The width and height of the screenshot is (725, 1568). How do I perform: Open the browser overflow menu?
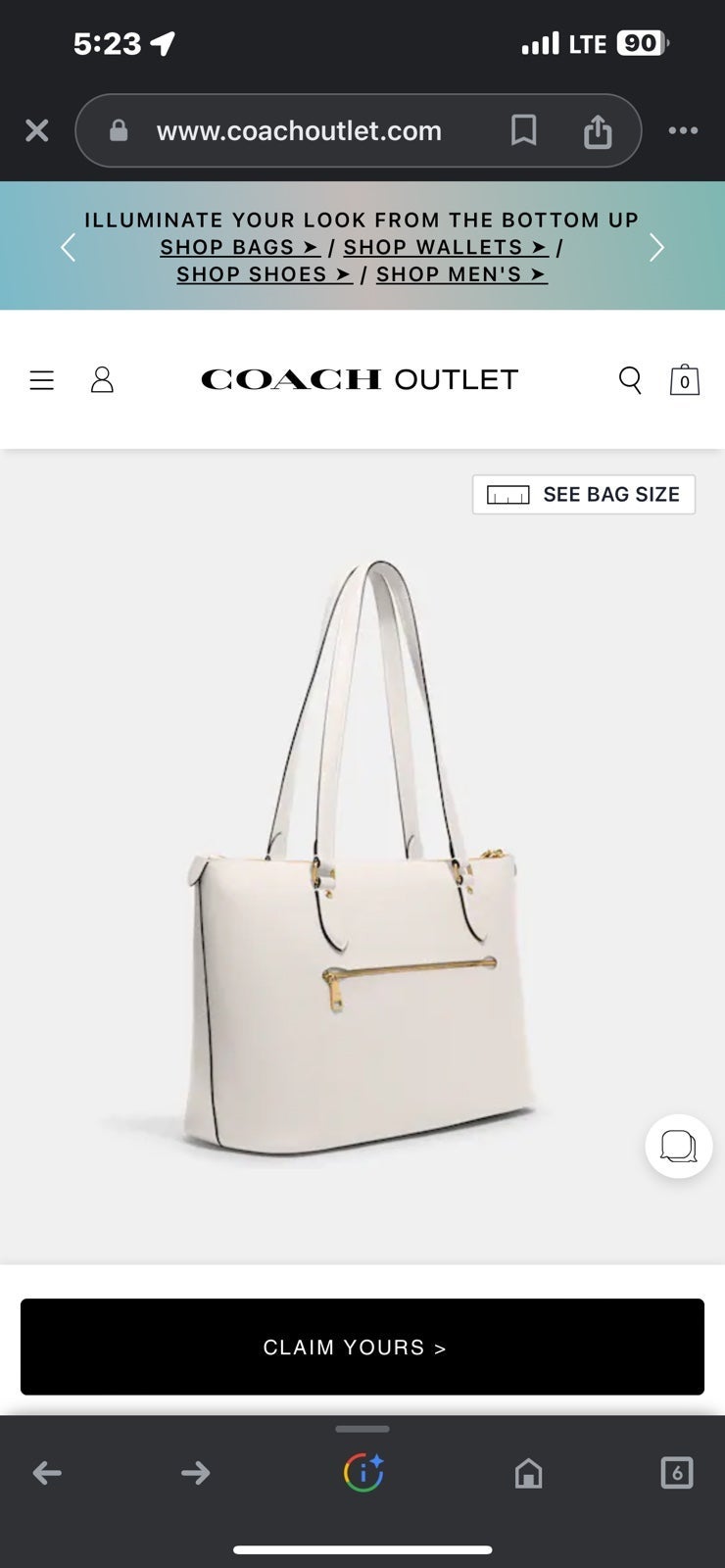click(683, 130)
